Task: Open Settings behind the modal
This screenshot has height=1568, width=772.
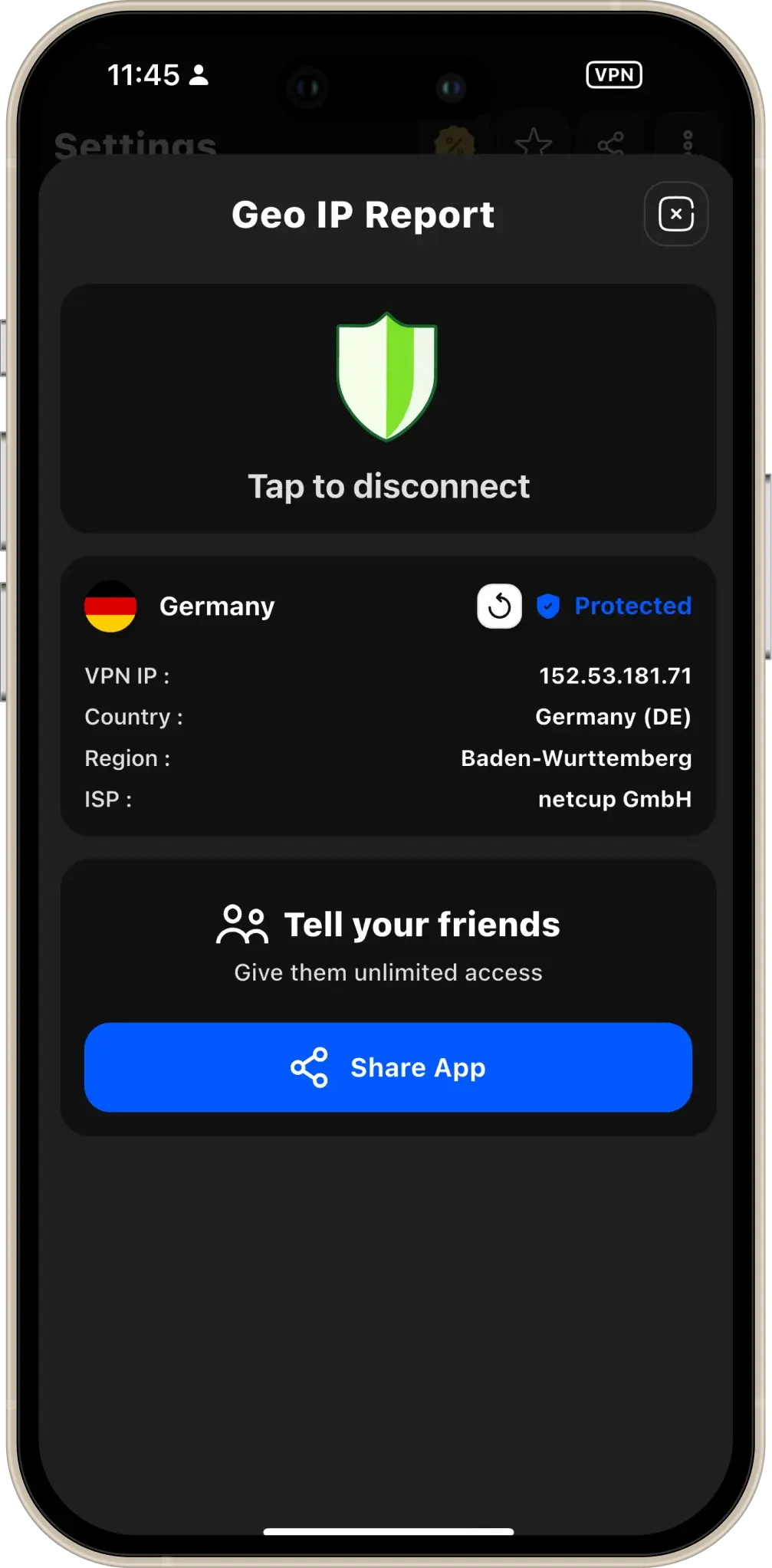Action: [x=134, y=146]
